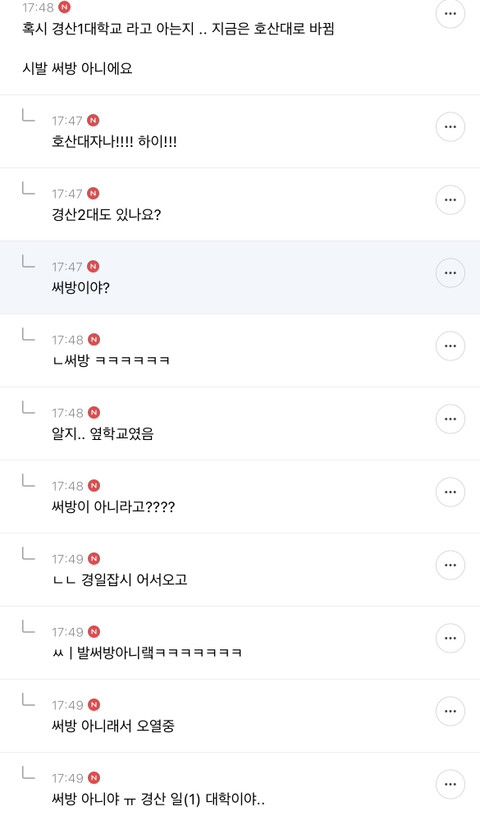Open the menu on reply 알지.. 옆학교였음
The height and width of the screenshot is (820, 480).
click(x=450, y=419)
